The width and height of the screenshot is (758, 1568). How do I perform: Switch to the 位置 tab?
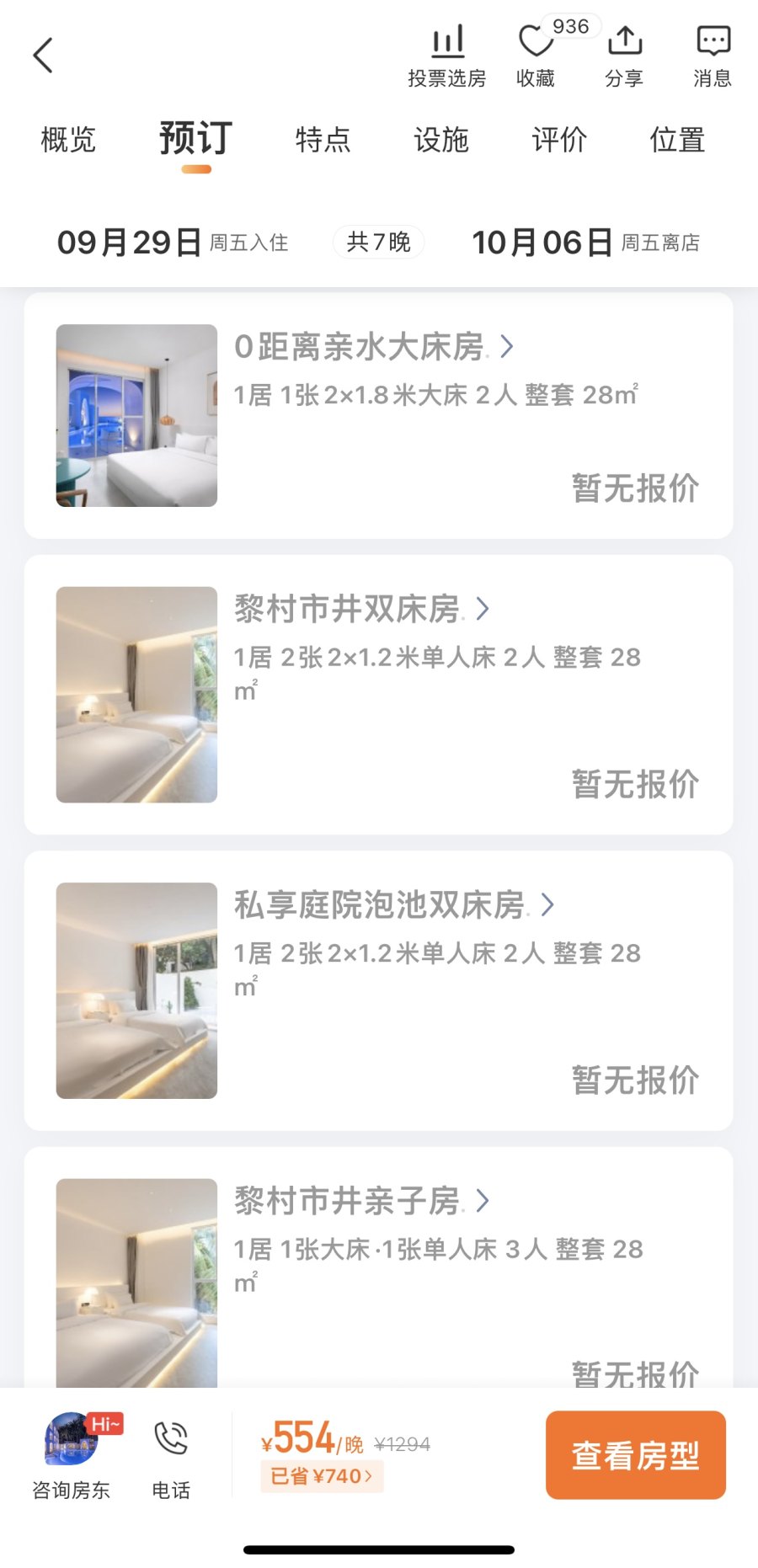click(677, 140)
